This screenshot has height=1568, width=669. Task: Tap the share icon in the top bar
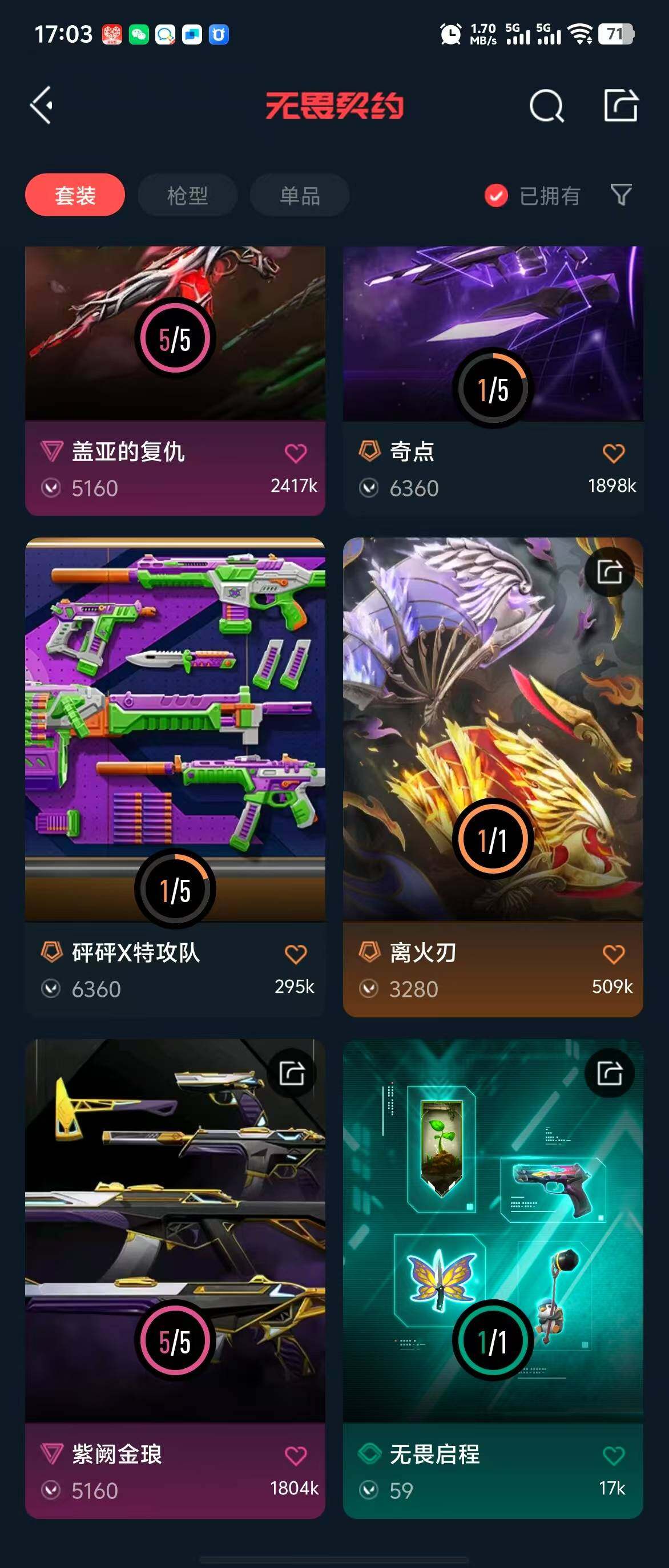tap(620, 106)
